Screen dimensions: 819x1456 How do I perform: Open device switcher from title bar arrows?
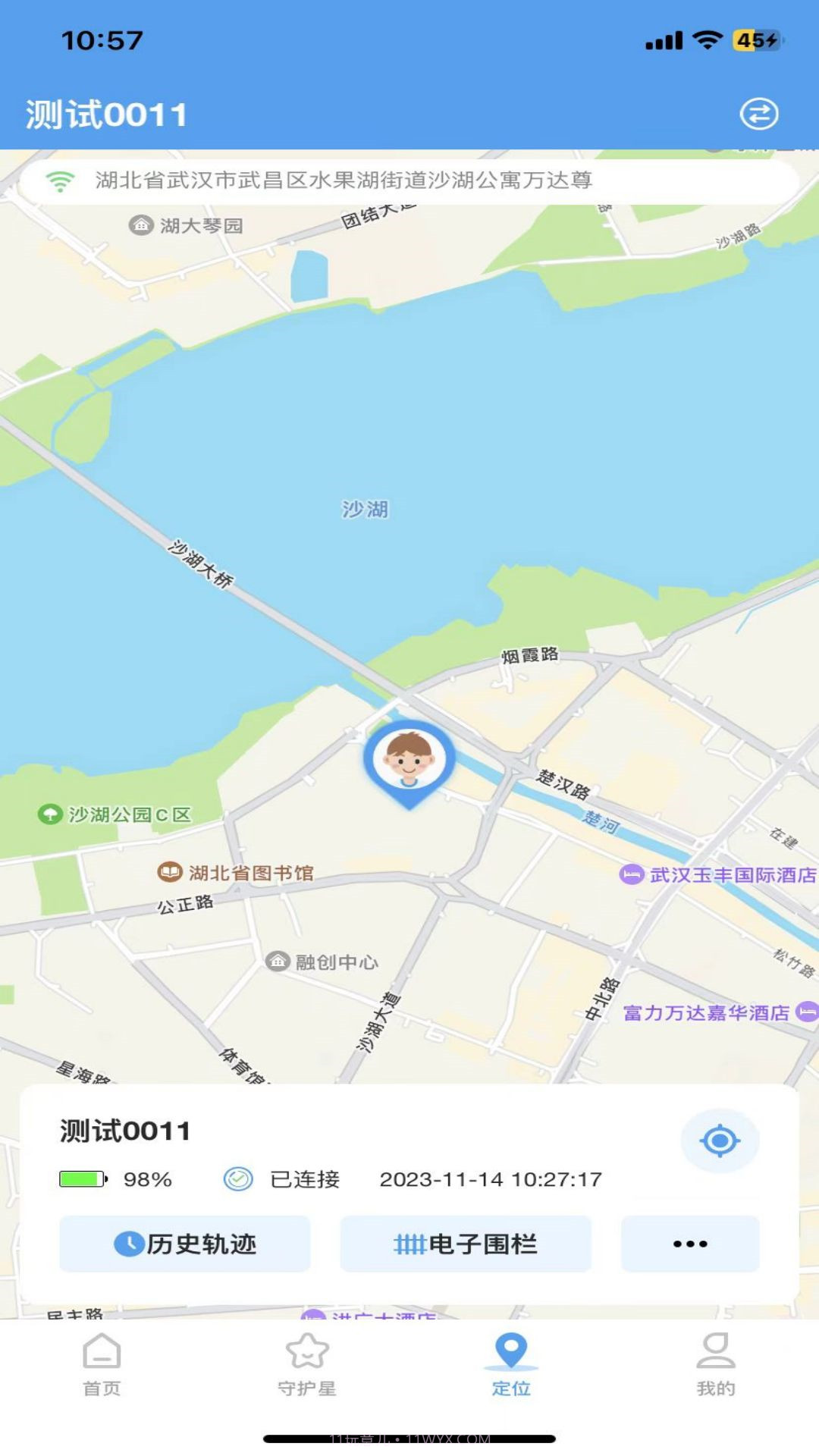point(761,114)
